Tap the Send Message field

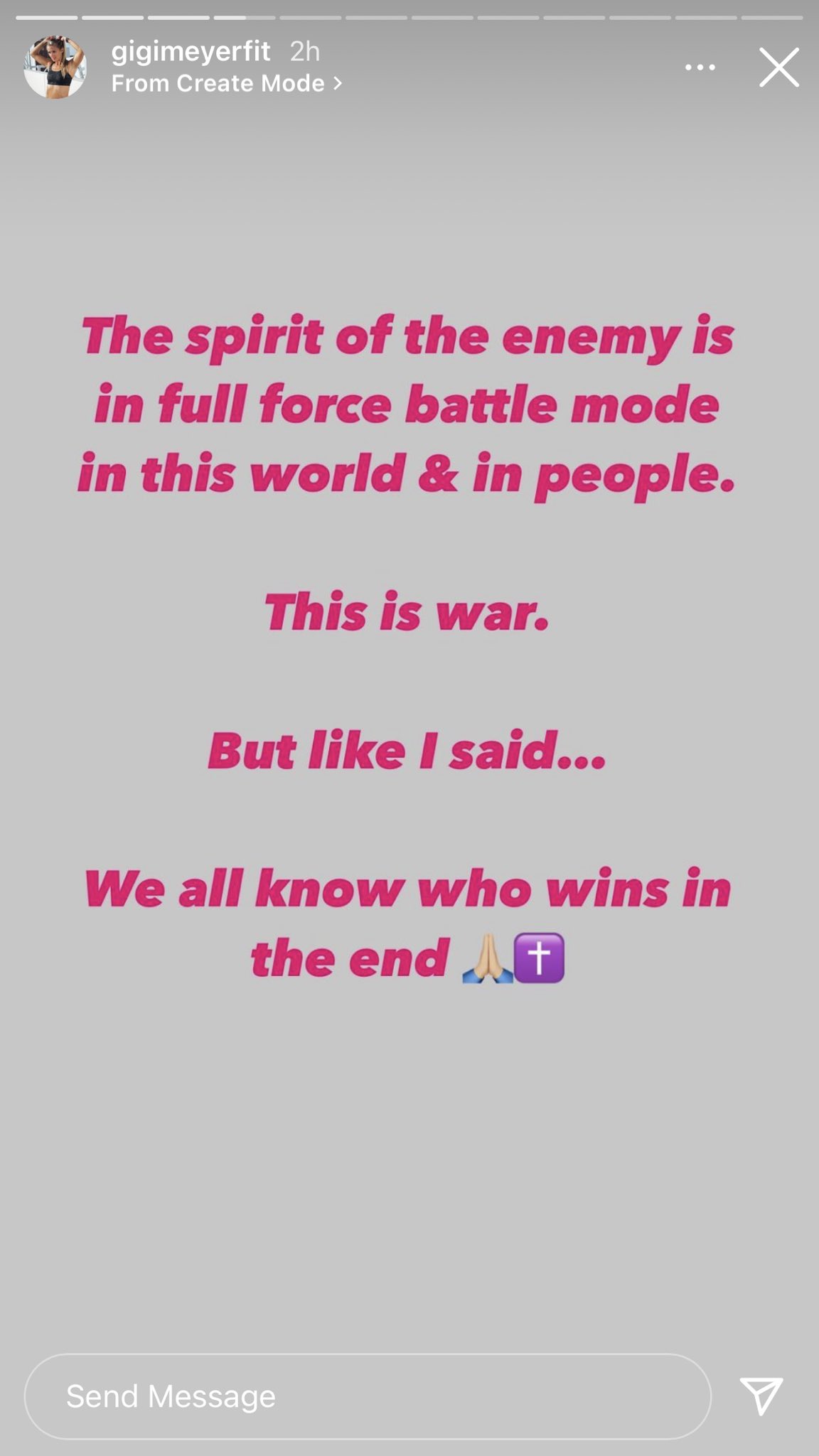(x=368, y=1396)
